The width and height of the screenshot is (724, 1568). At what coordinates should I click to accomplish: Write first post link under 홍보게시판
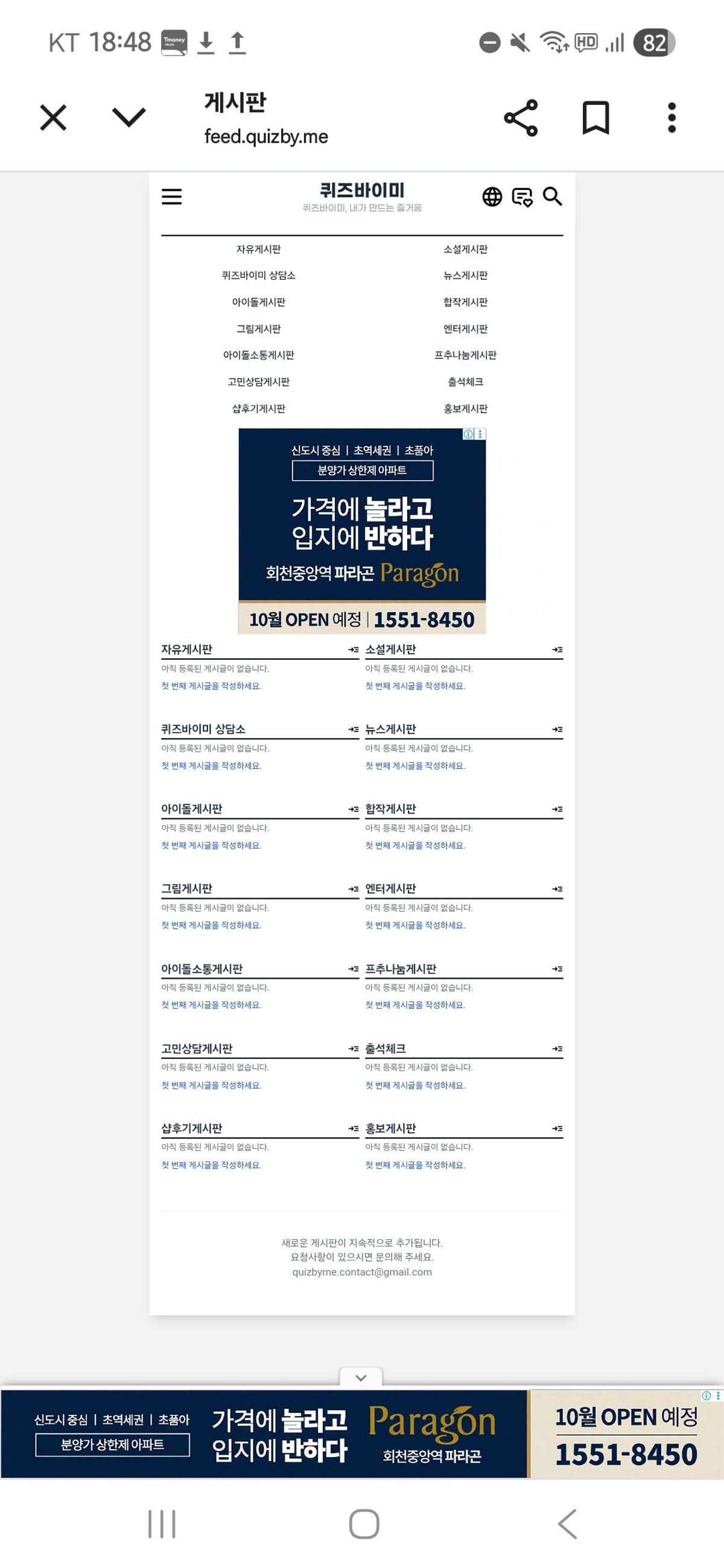click(x=414, y=1165)
